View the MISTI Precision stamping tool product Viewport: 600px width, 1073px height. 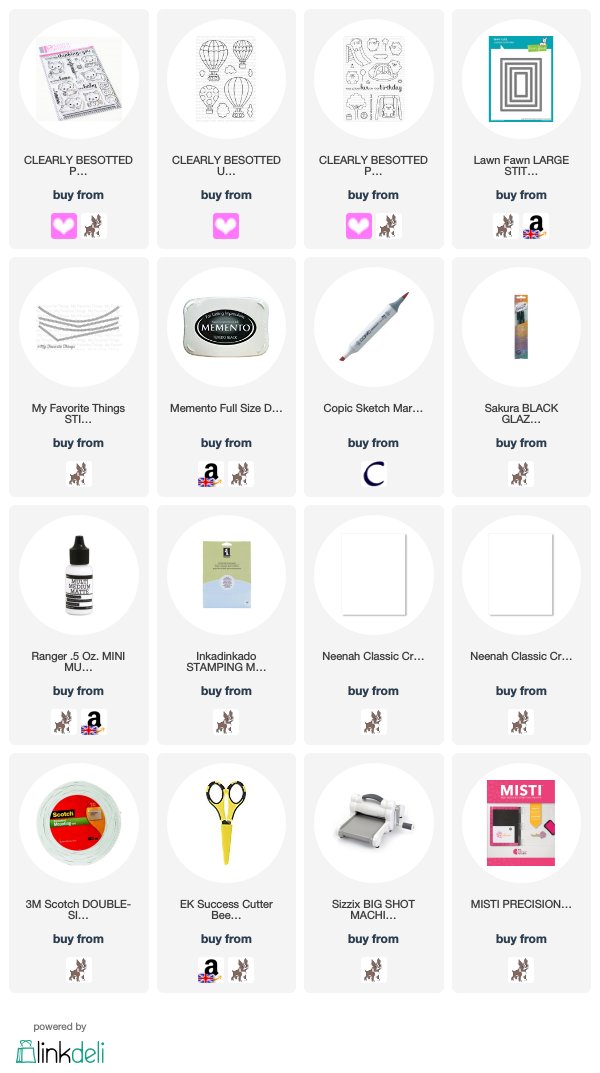click(521, 823)
